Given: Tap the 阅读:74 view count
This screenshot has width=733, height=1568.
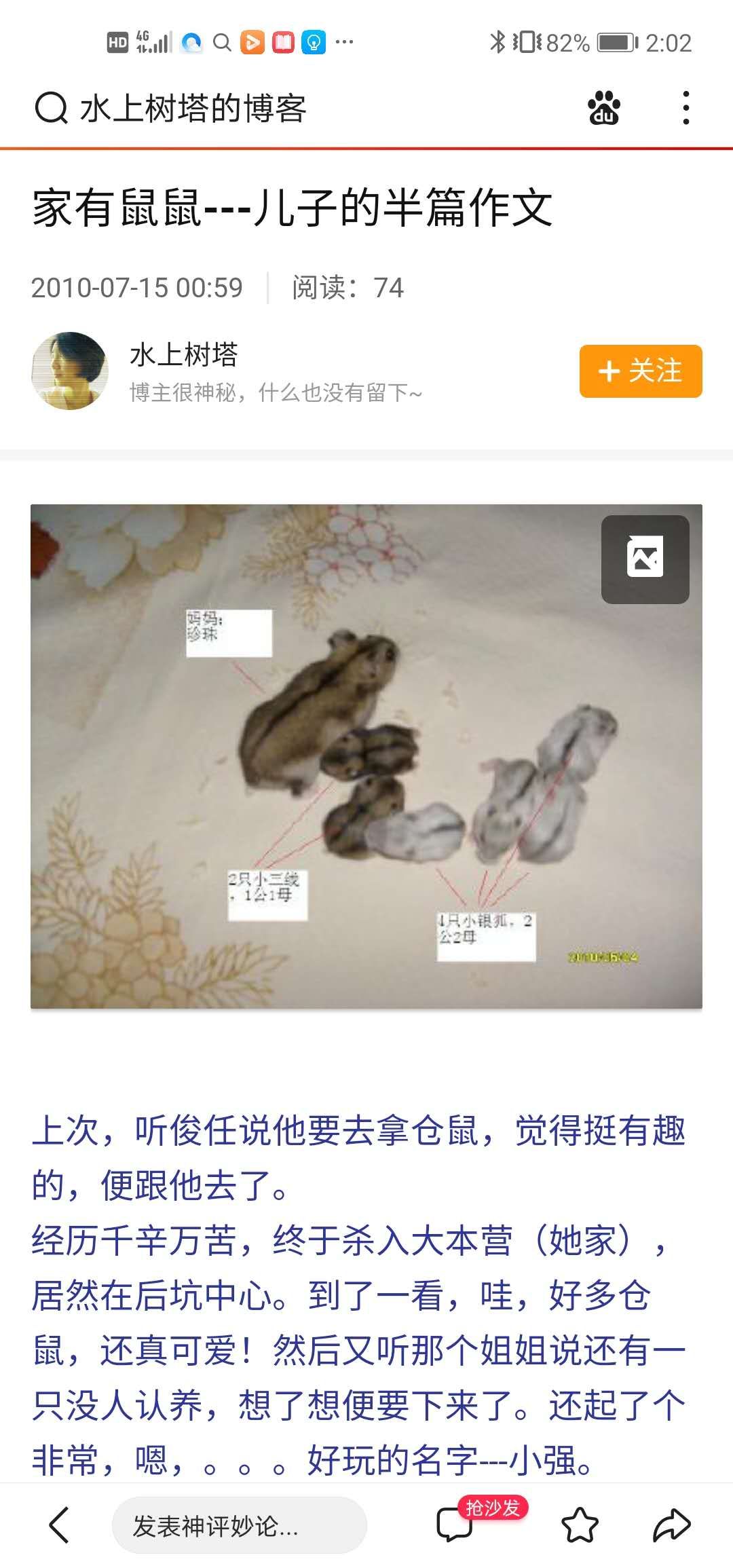Looking at the screenshot, I should (347, 287).
